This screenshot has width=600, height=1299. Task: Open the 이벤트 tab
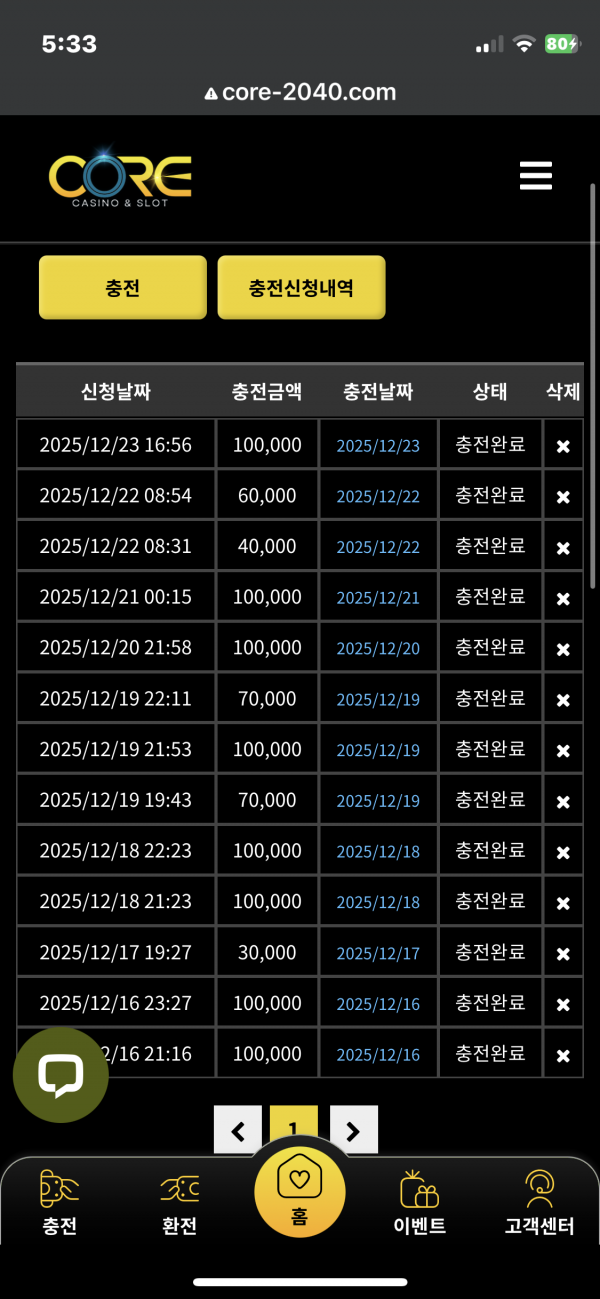tap(420, 1204)
